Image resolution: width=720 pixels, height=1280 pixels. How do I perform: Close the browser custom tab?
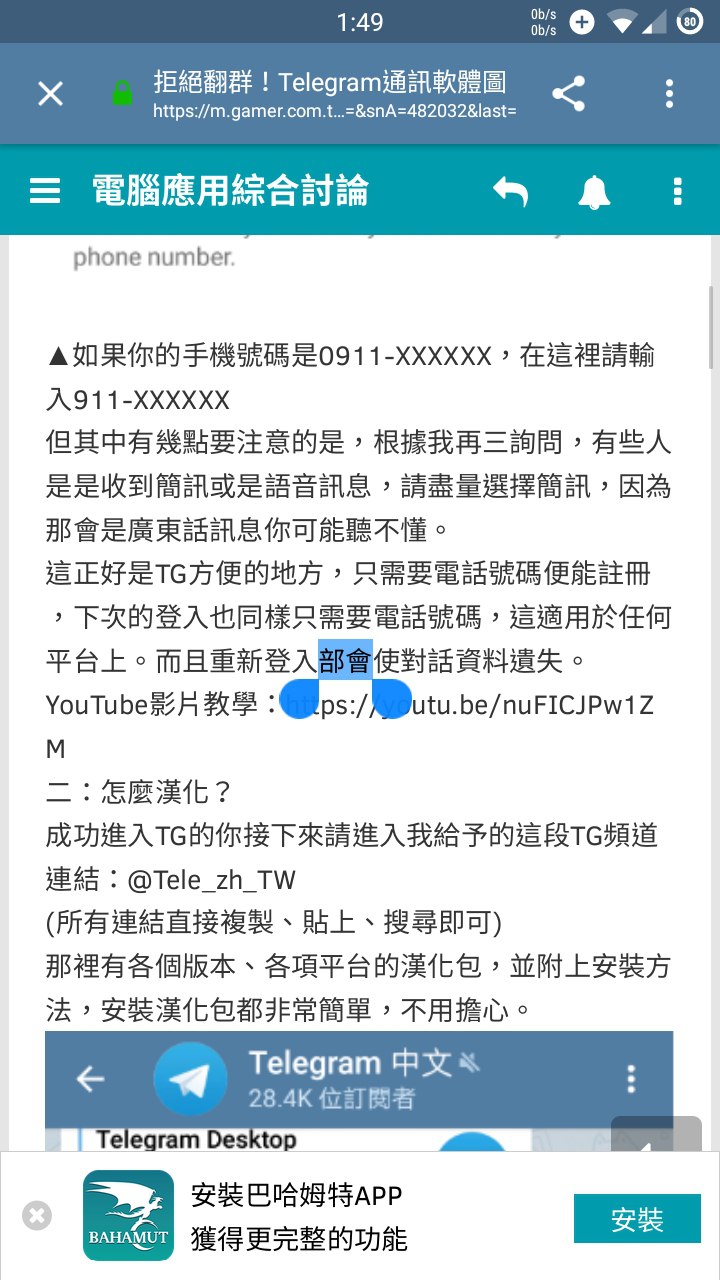(50, 94)
